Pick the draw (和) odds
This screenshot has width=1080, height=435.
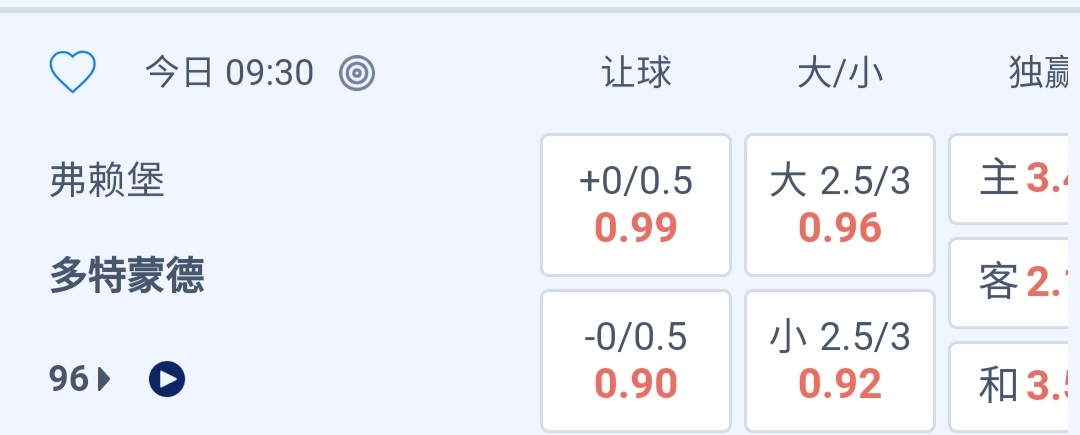click(x=1014, y=385)
